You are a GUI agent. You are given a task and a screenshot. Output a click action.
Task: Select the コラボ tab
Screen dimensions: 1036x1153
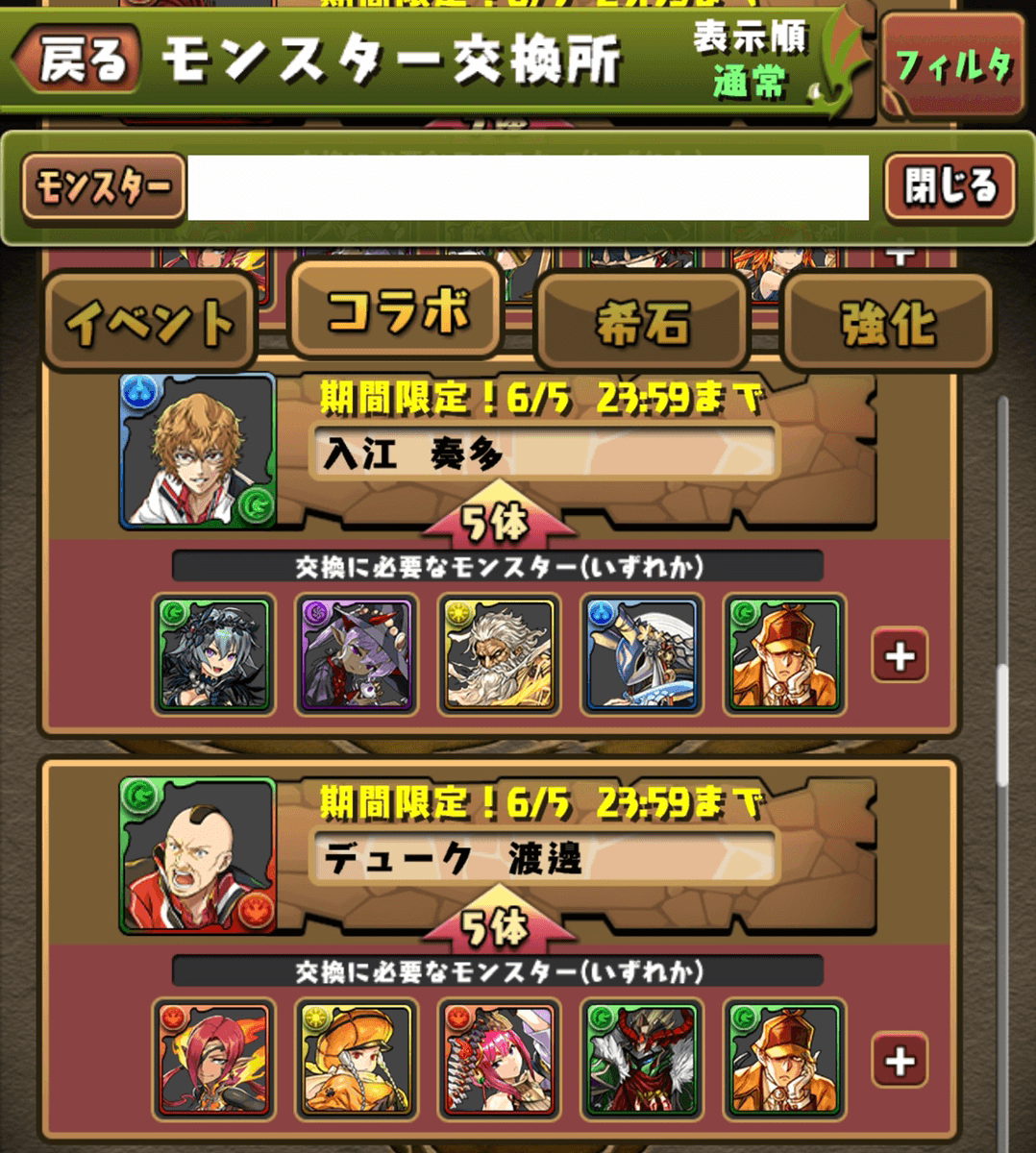tap(396, 312)
